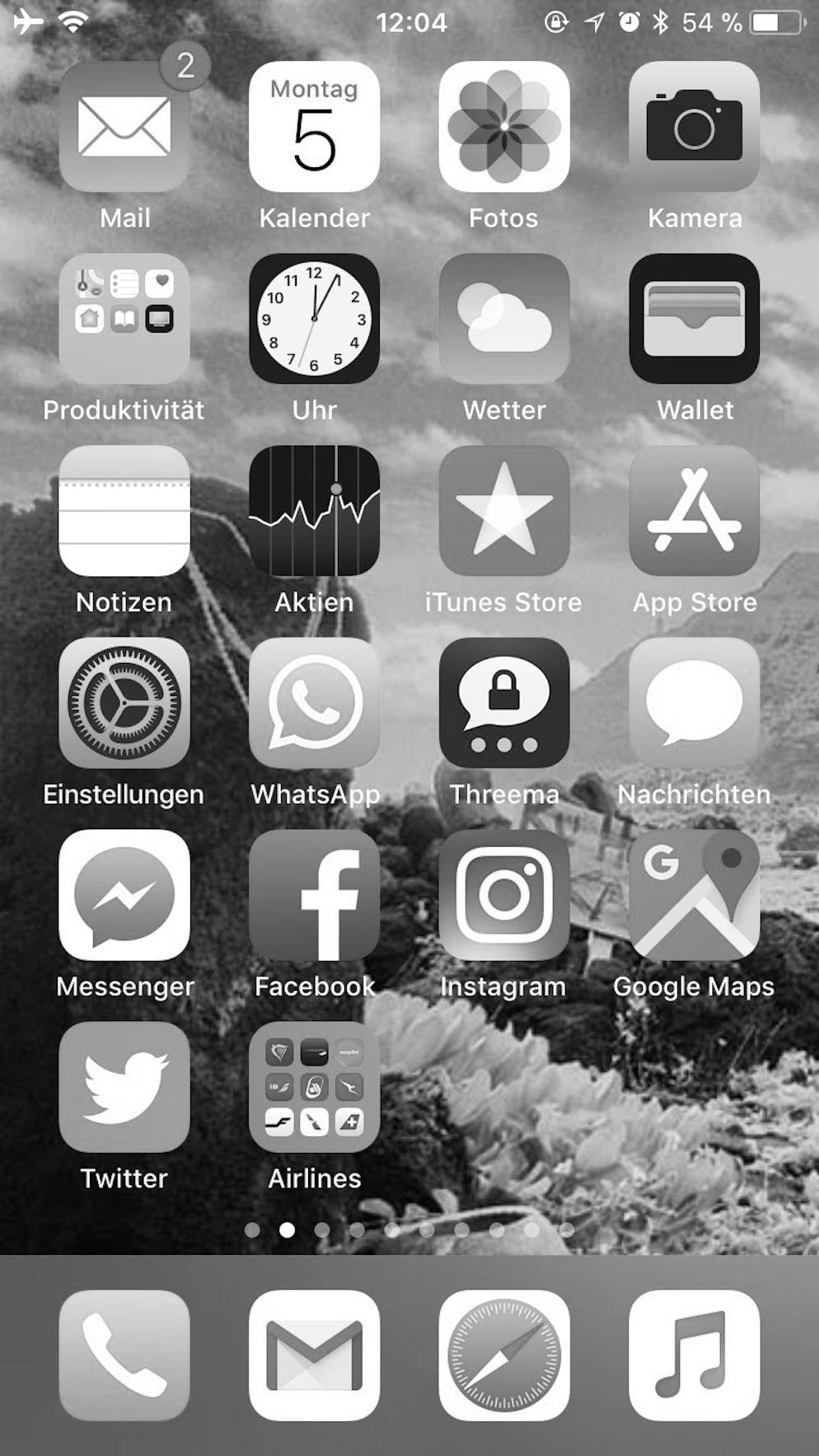The image size is (819, 1456).
Task: Open Threema messenger
Action: [x=504, y=702]
